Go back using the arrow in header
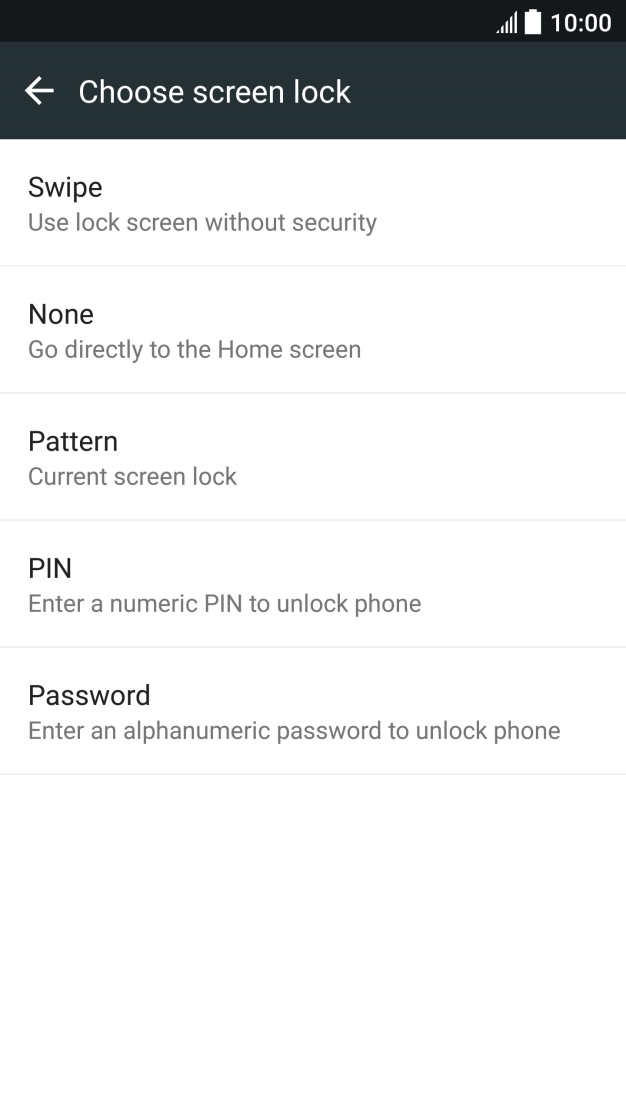 pyautogui.click(x=39, y=91)
